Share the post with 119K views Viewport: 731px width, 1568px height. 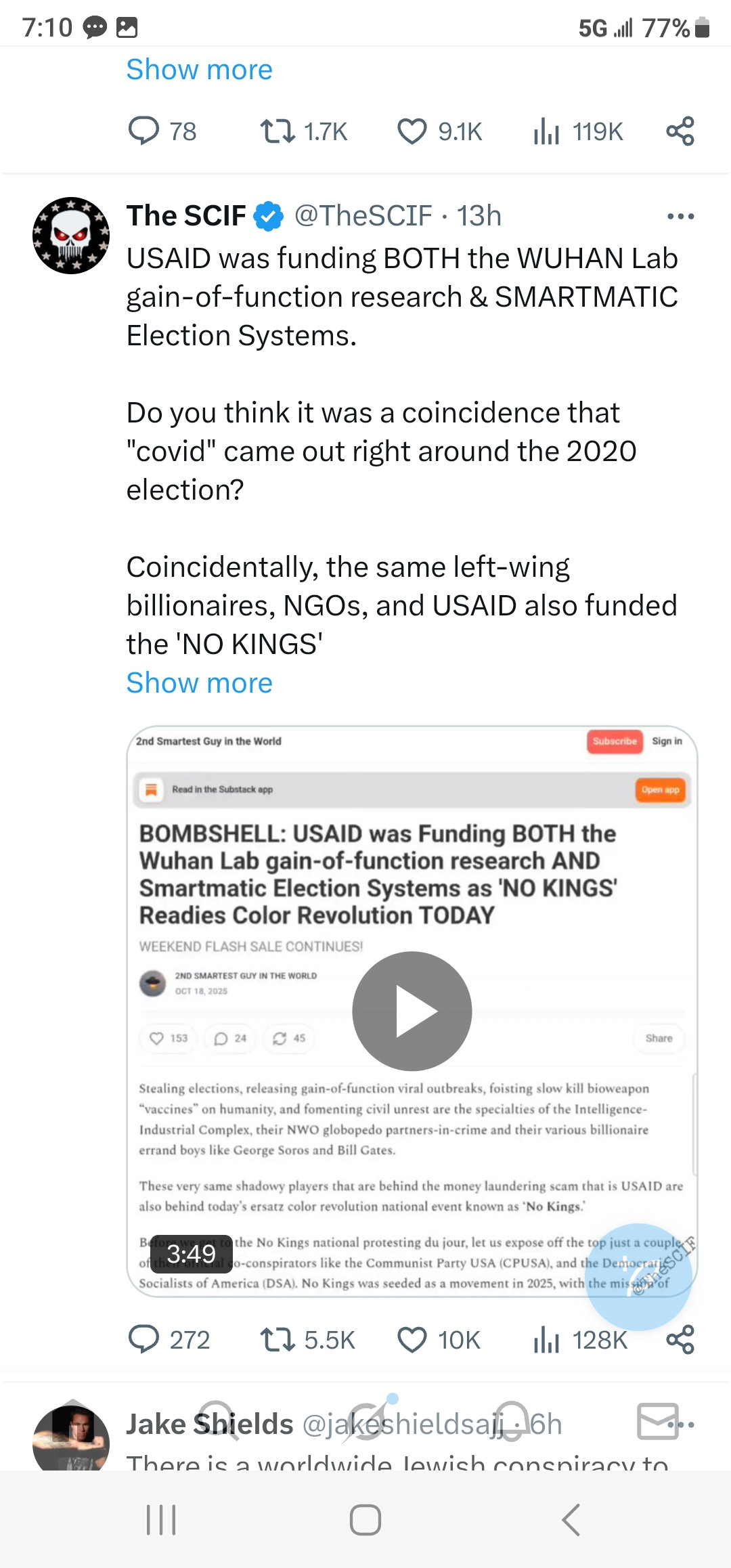click(x=680, y=131)
